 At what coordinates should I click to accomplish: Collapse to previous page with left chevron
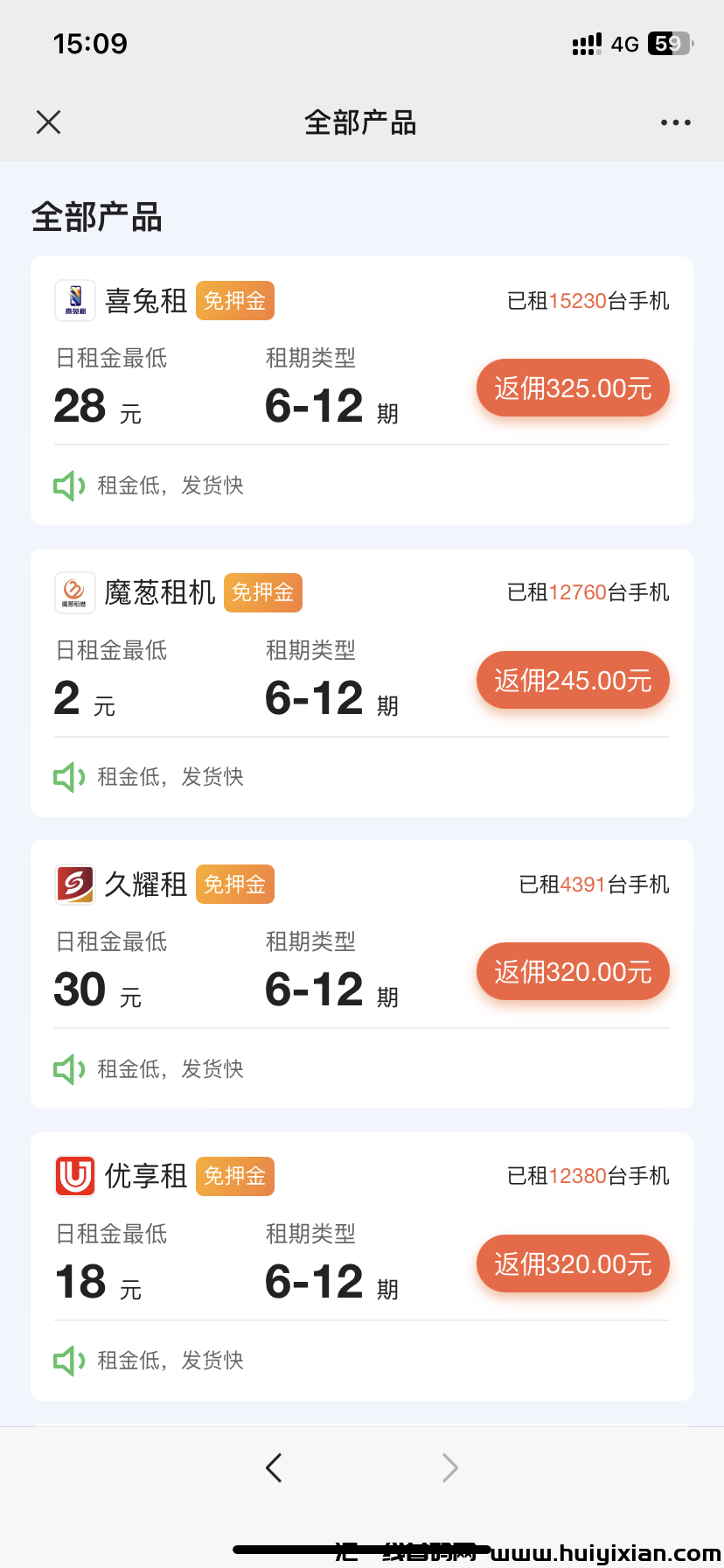click(x=274, y=1467)
